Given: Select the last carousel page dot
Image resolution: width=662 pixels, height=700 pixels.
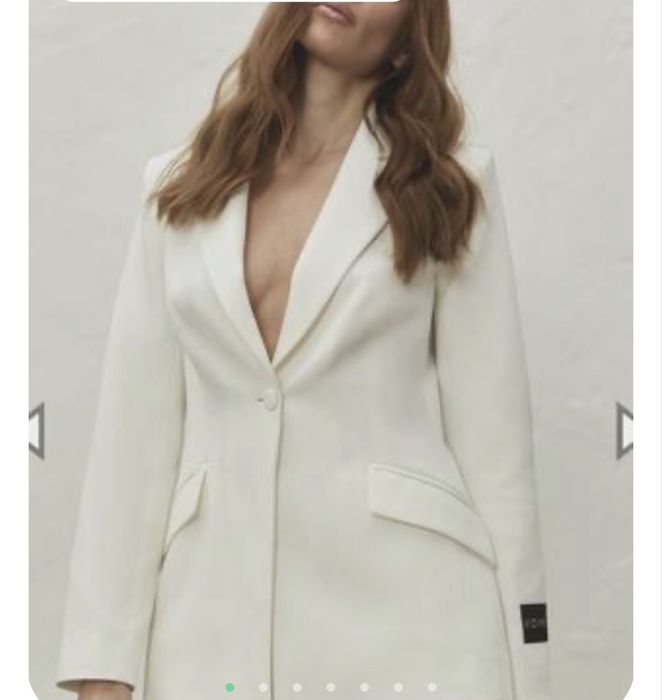Looking at the screenshot, I should click(x=432, y=687).
